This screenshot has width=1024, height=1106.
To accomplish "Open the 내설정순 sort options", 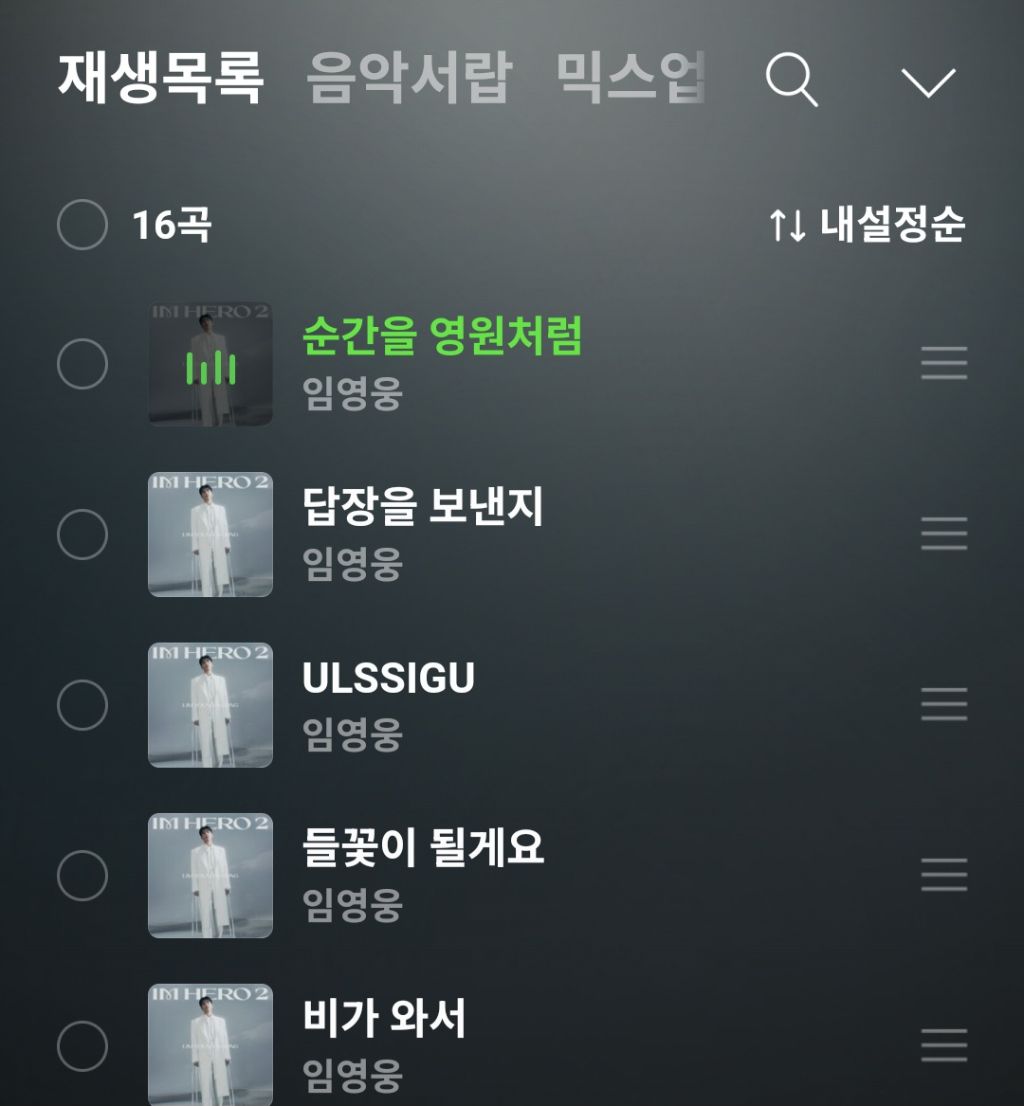I will tap(867, 224).
